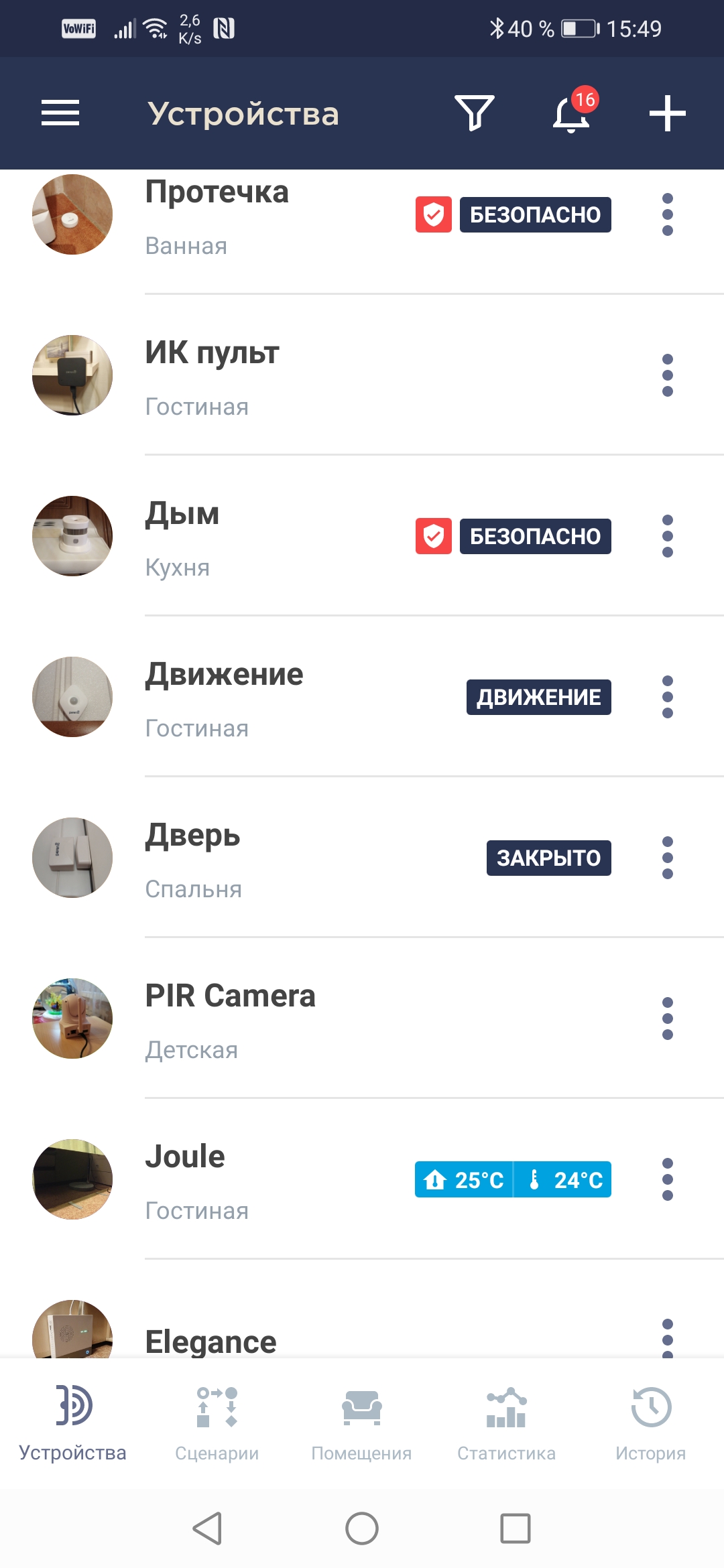Add a new device with plus icon
The width and height of the screenshot is (724, 1568).
[667, 113]
